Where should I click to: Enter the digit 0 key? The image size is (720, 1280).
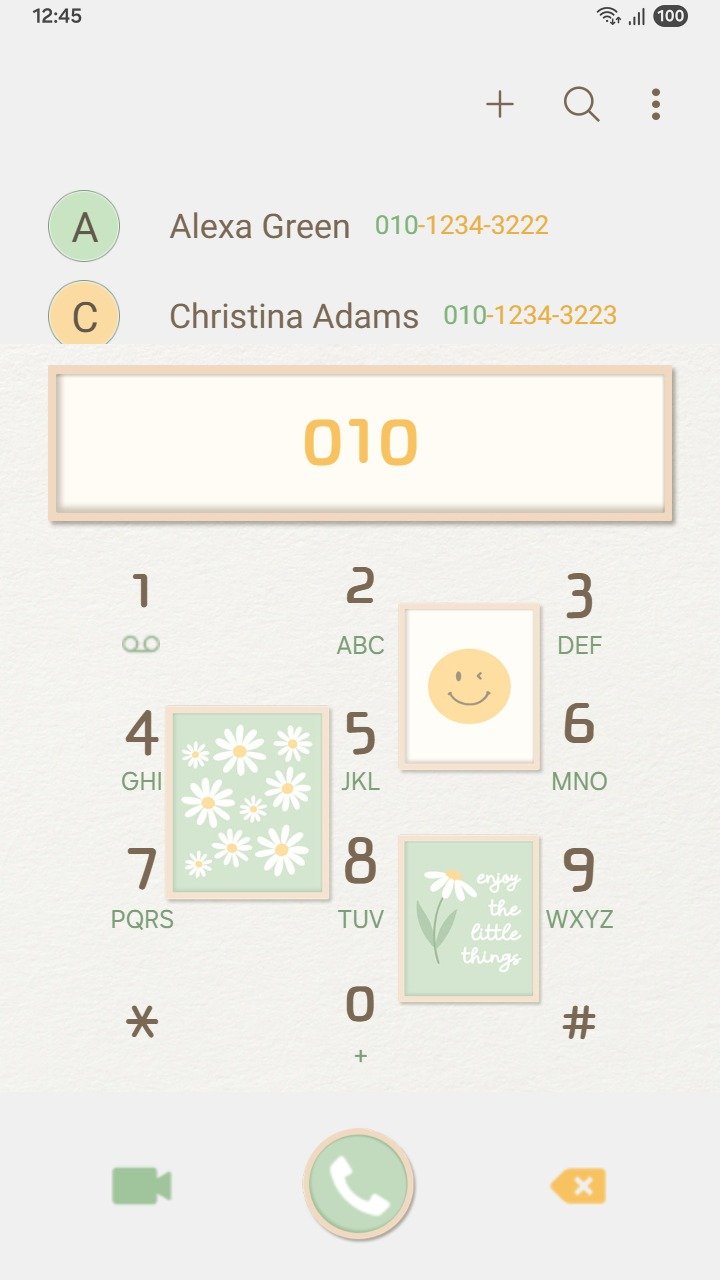pyautogui.click(x=360, y=1020)
